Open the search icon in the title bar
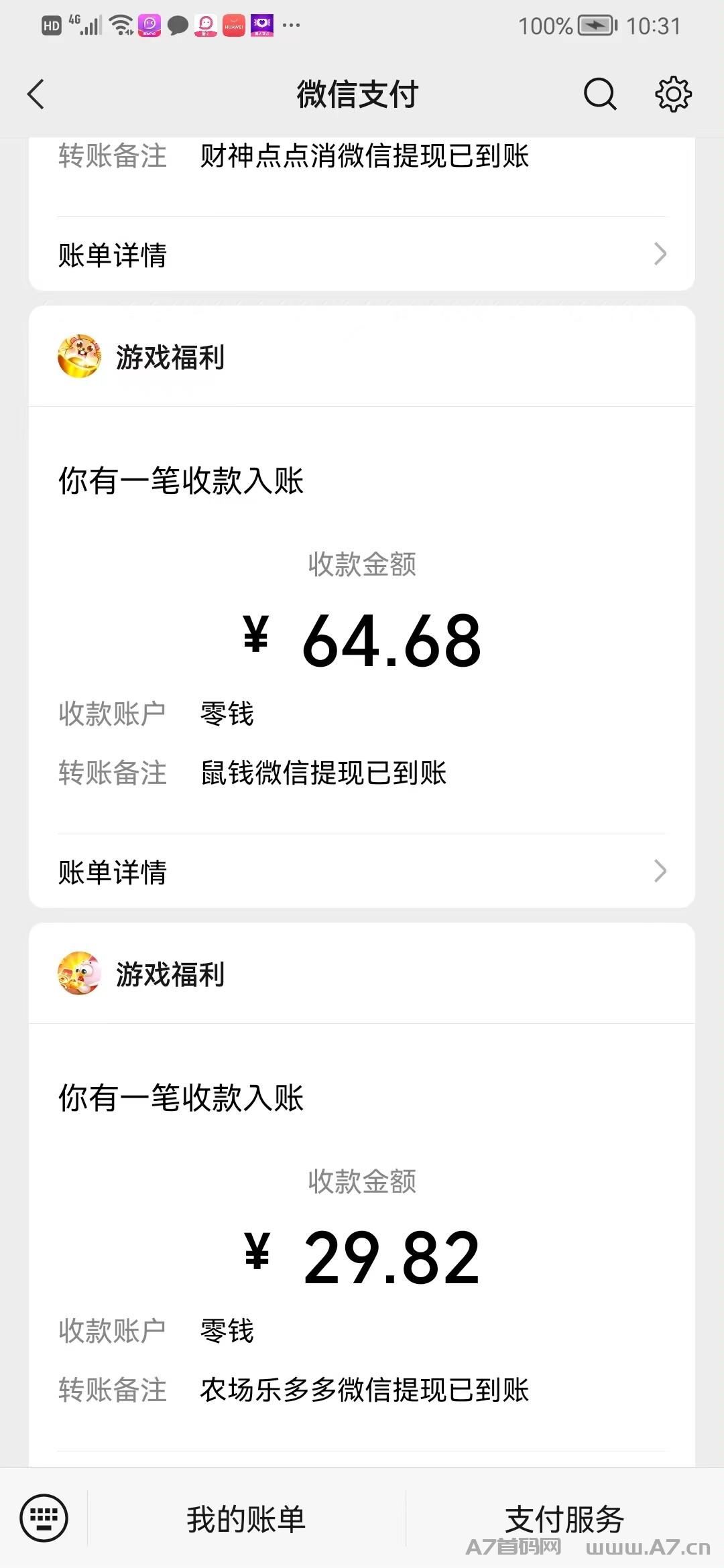 (x=600, y=94)
